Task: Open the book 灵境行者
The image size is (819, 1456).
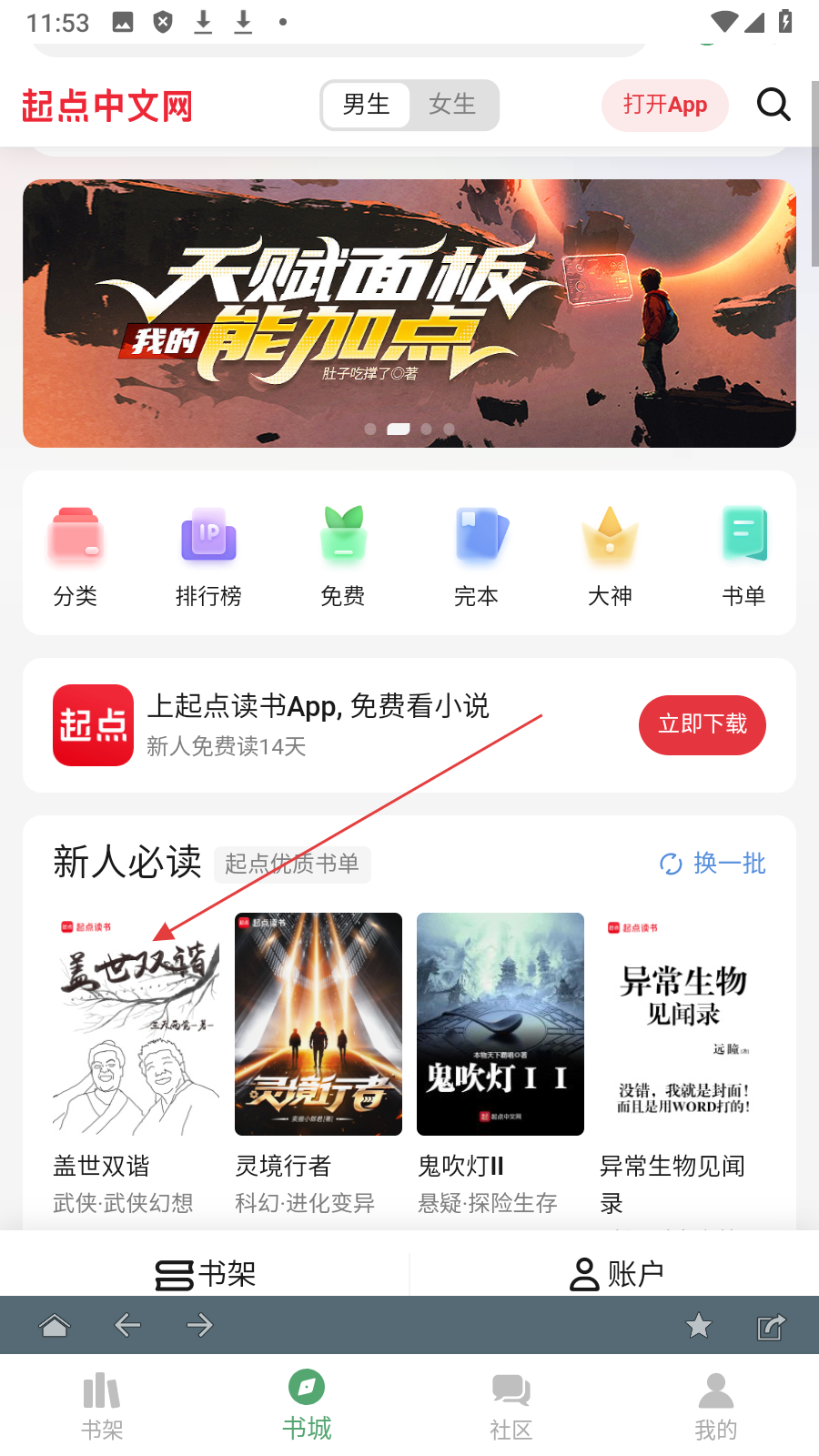Action: pyautogui.click(x=318, y=1024)
